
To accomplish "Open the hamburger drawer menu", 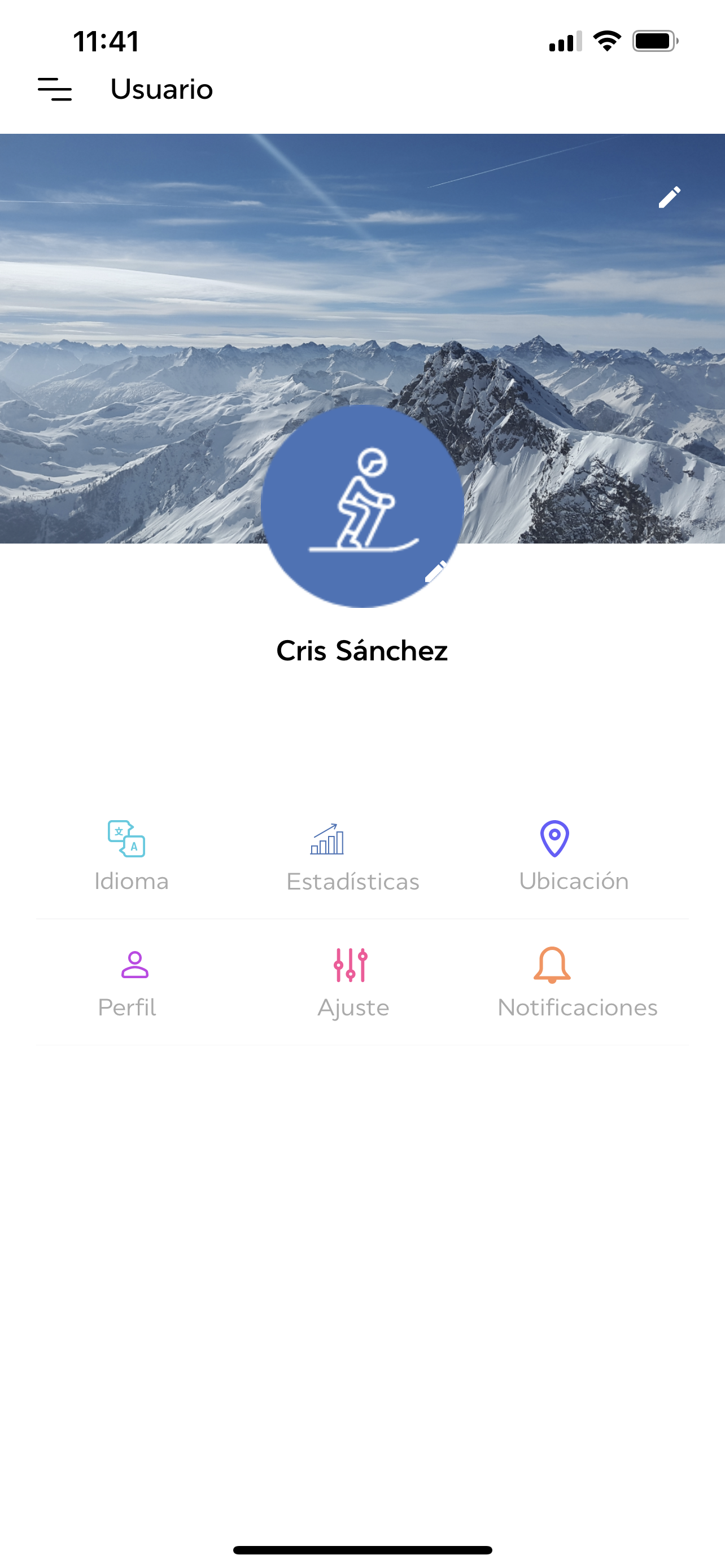I will 55,90.
